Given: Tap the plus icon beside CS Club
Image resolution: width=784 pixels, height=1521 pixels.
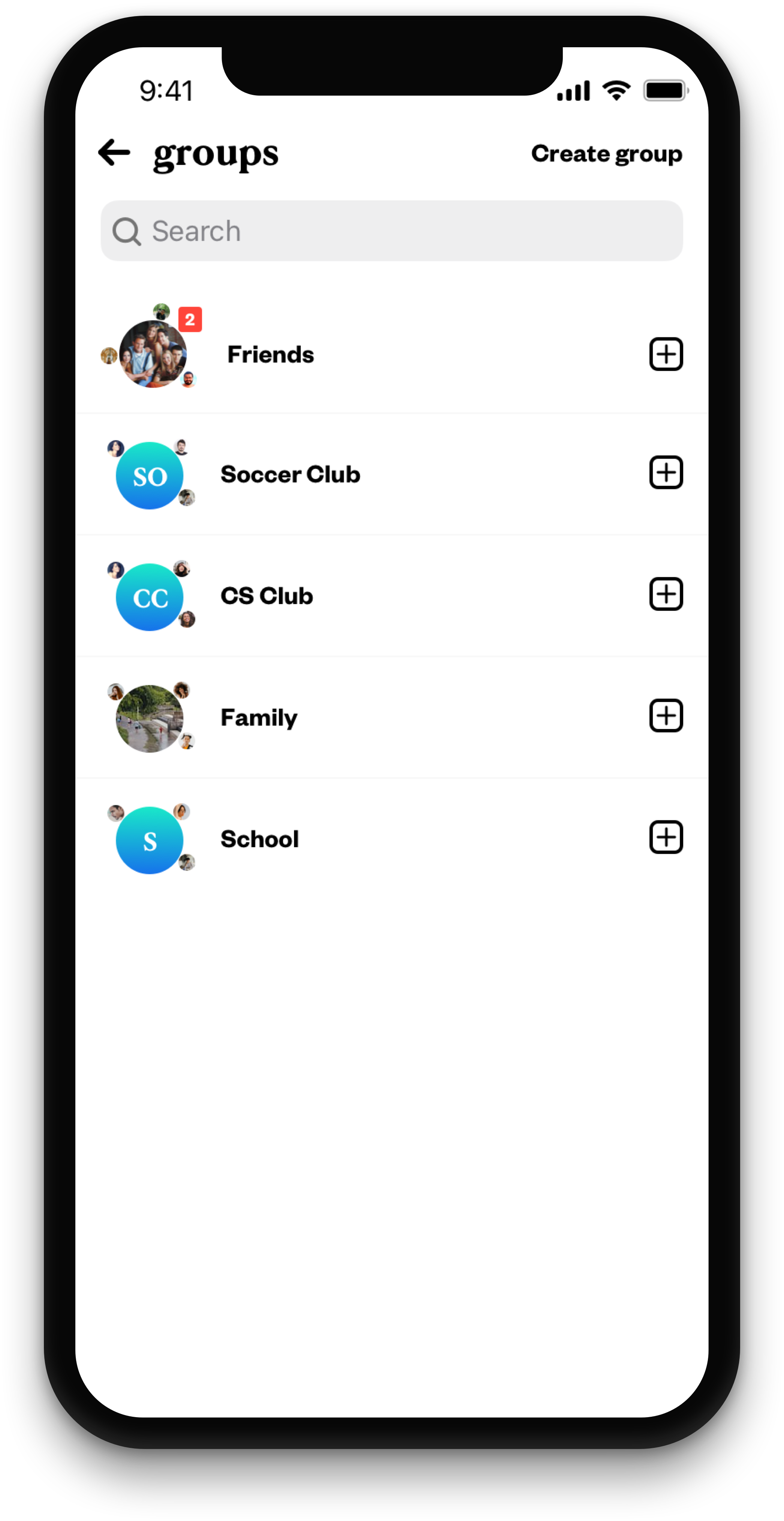Looking at the screenshot, I should tap(666, 594).
